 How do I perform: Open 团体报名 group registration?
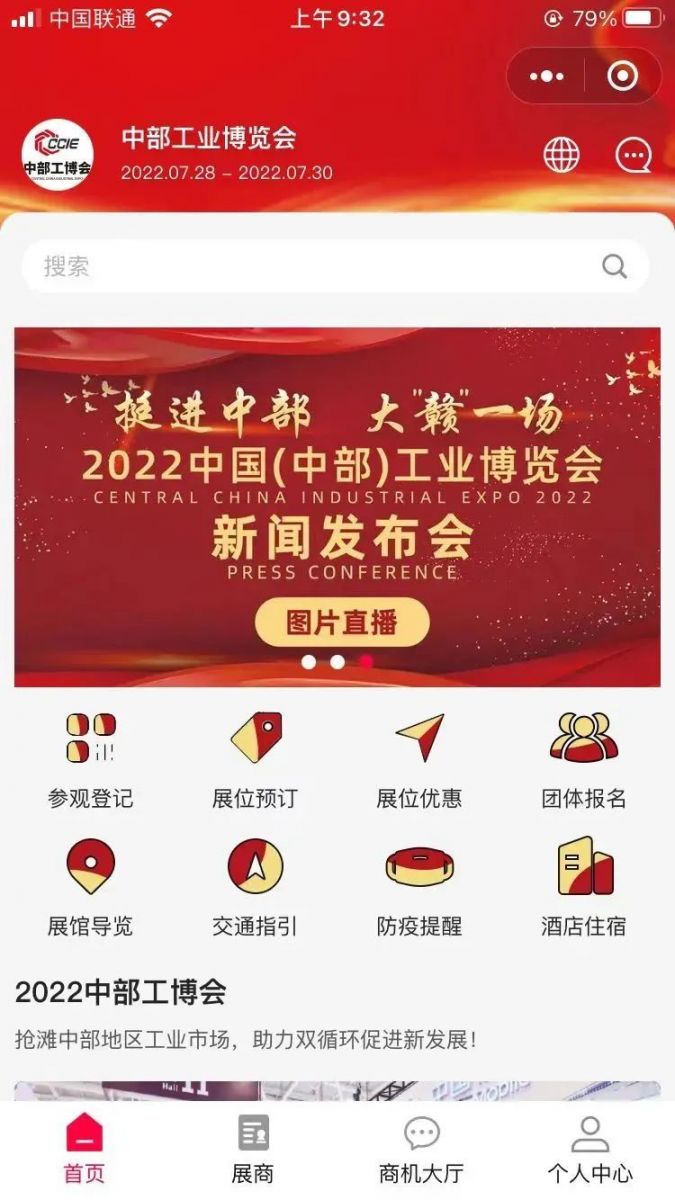click(x=584, y=758)
